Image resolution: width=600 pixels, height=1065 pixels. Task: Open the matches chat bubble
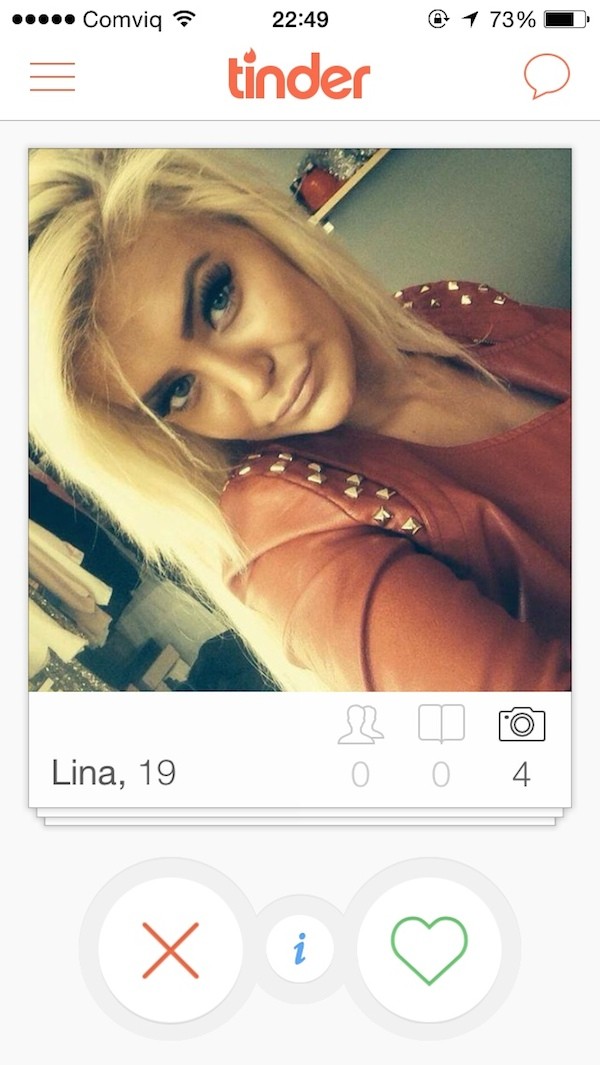tap(546, 76)
